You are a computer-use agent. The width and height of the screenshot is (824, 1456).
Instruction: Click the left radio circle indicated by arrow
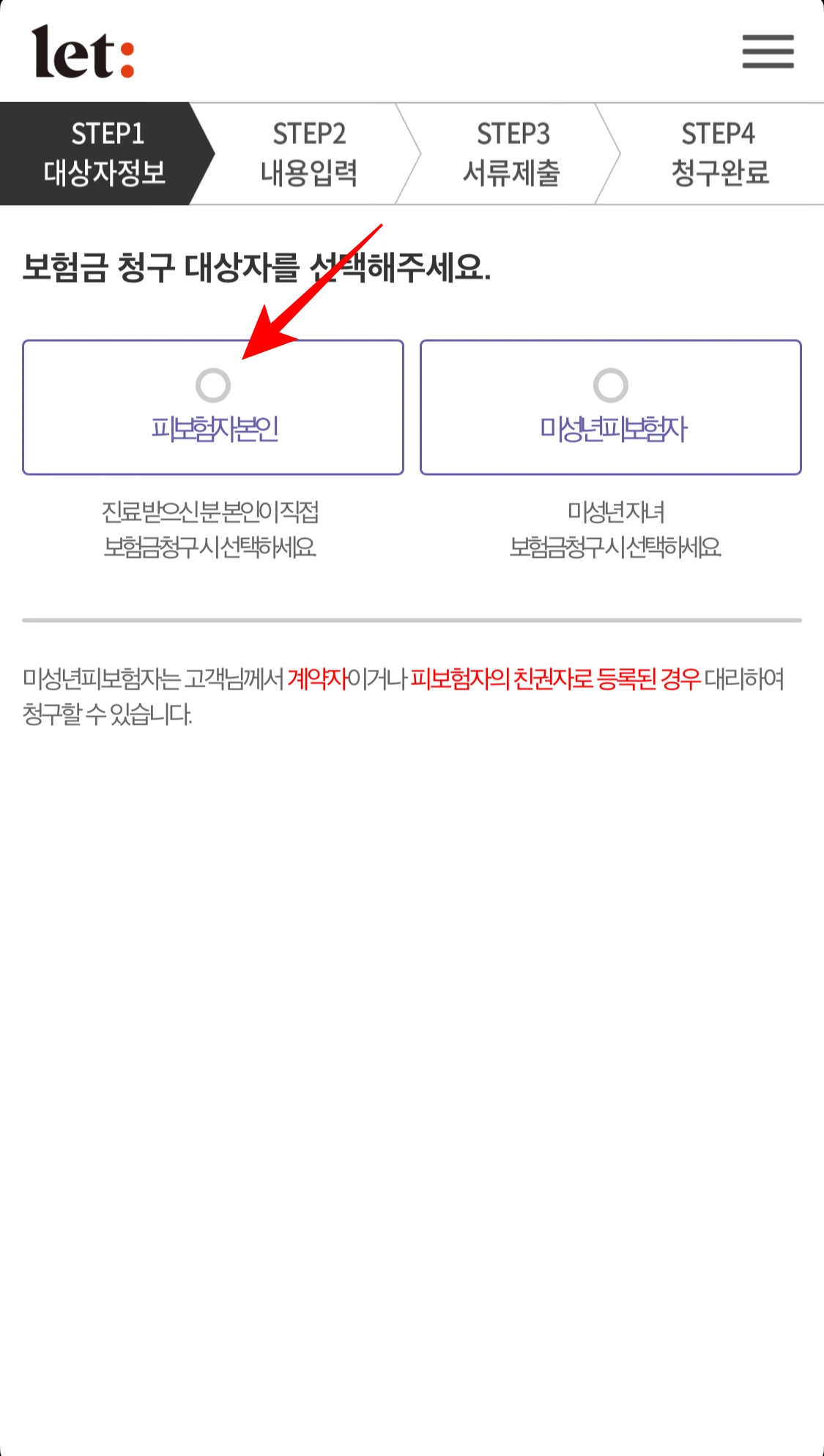[x=213, y=384]
